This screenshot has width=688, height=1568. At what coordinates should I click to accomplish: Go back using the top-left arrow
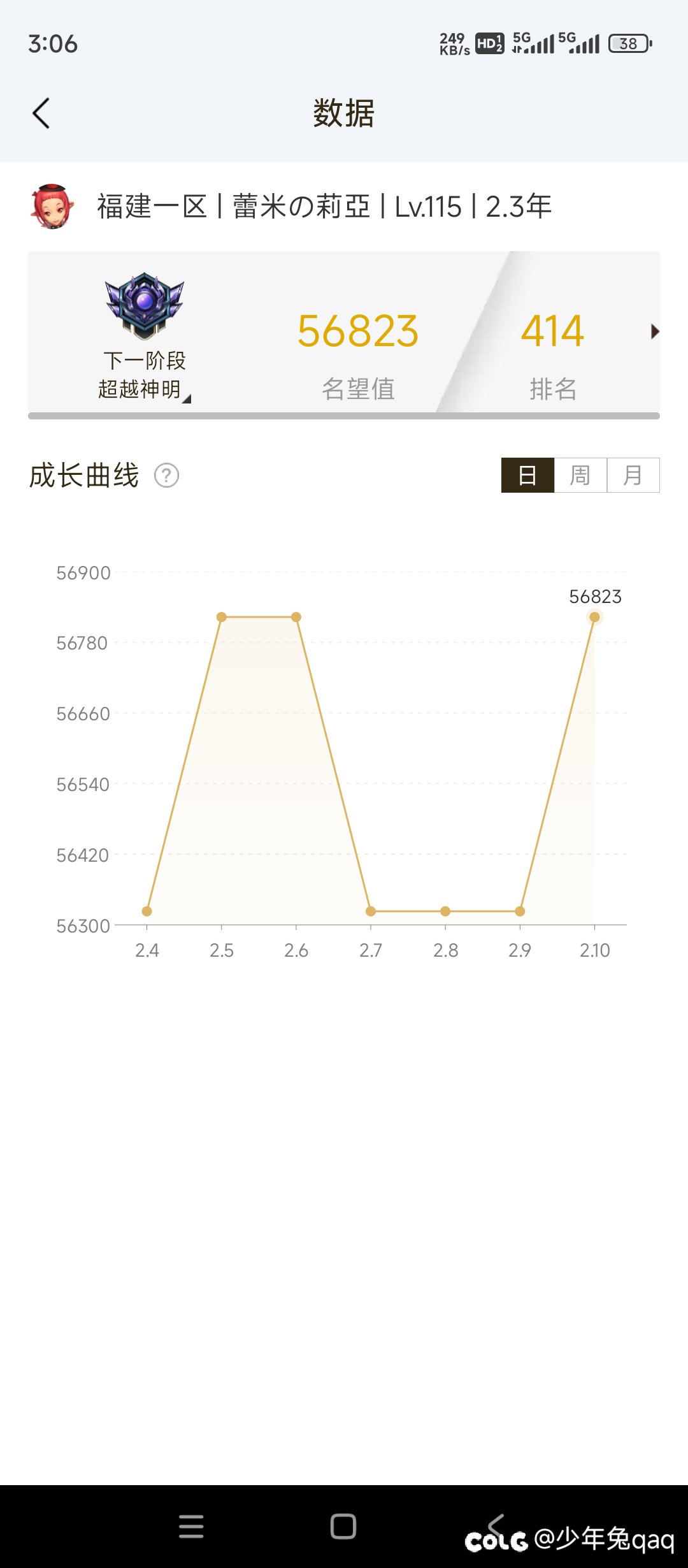click(41, 113)
